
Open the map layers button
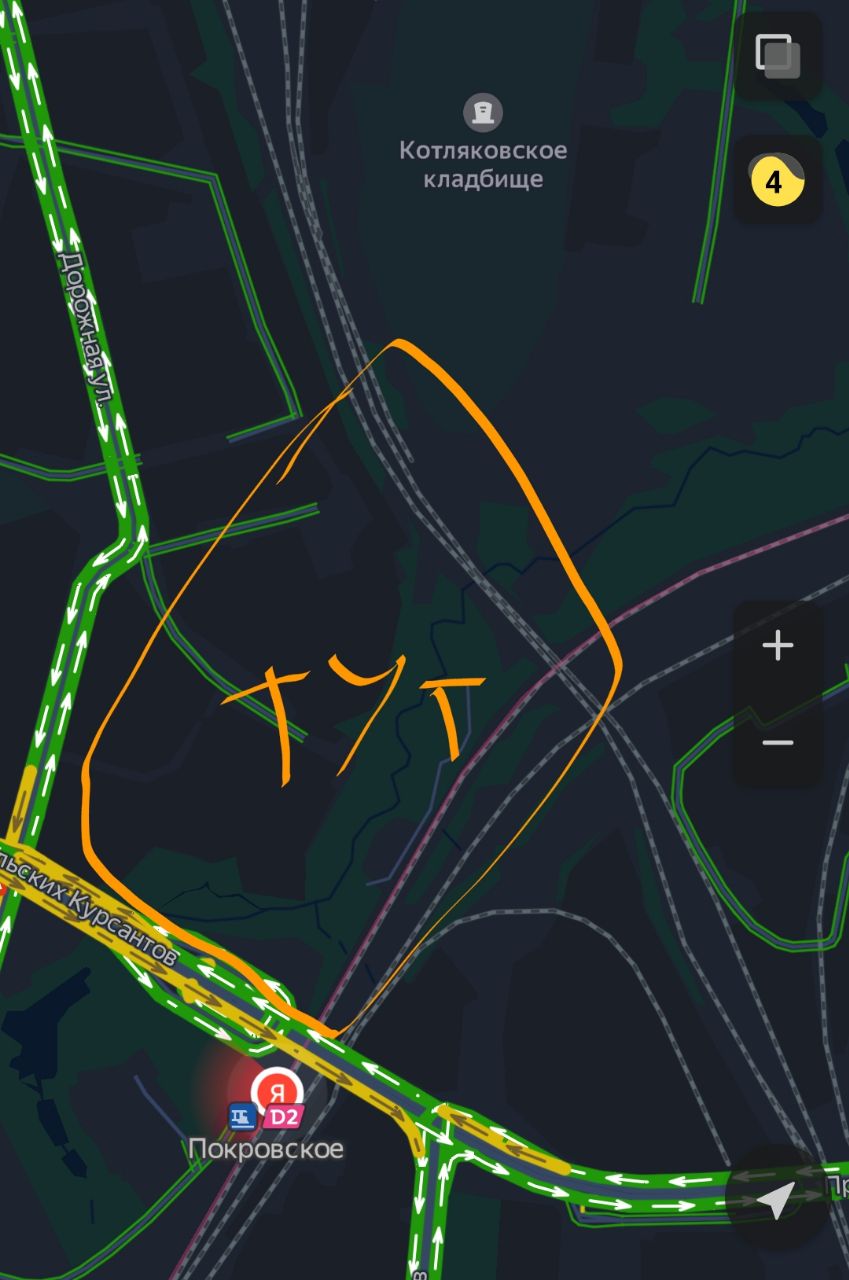click(778, 55)
